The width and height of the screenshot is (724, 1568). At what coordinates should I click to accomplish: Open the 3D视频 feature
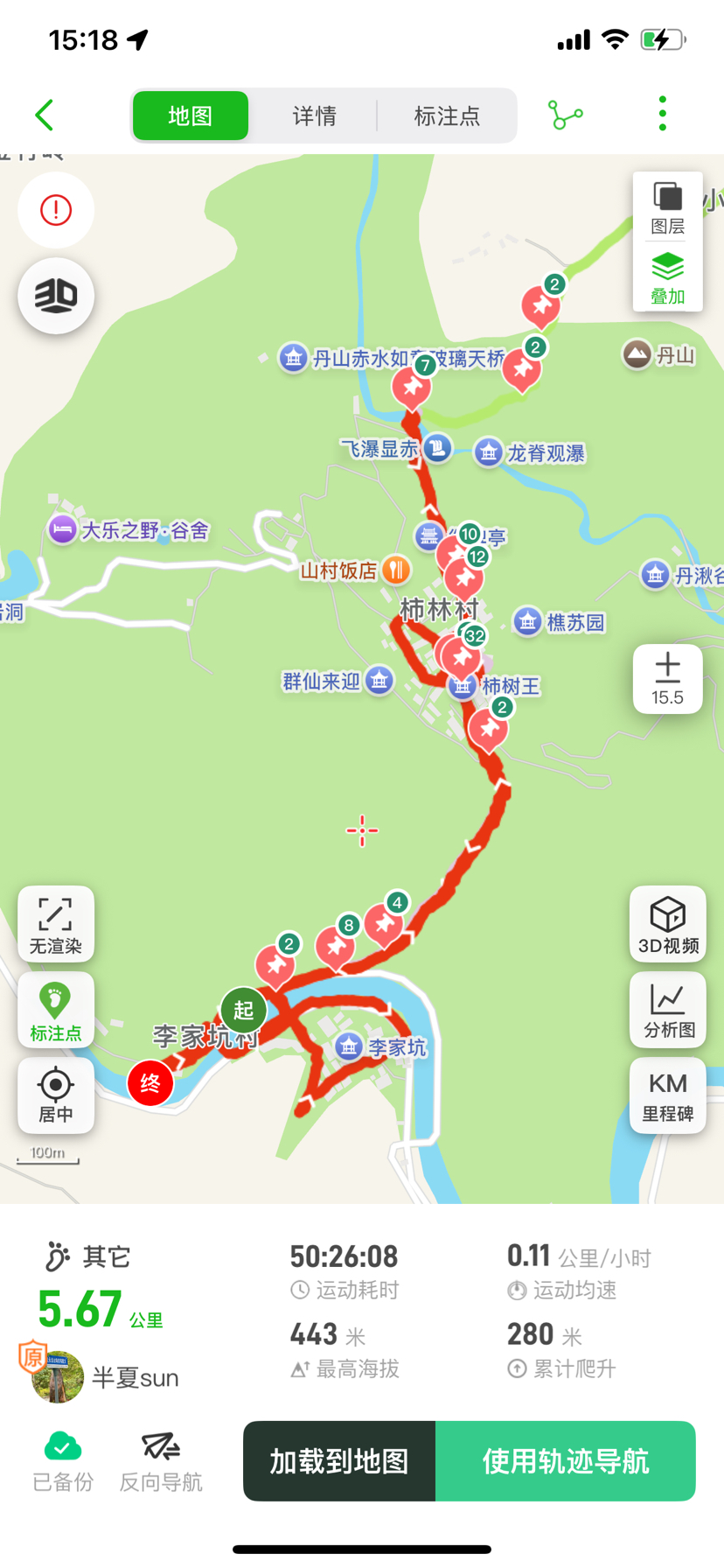(668, 924)
